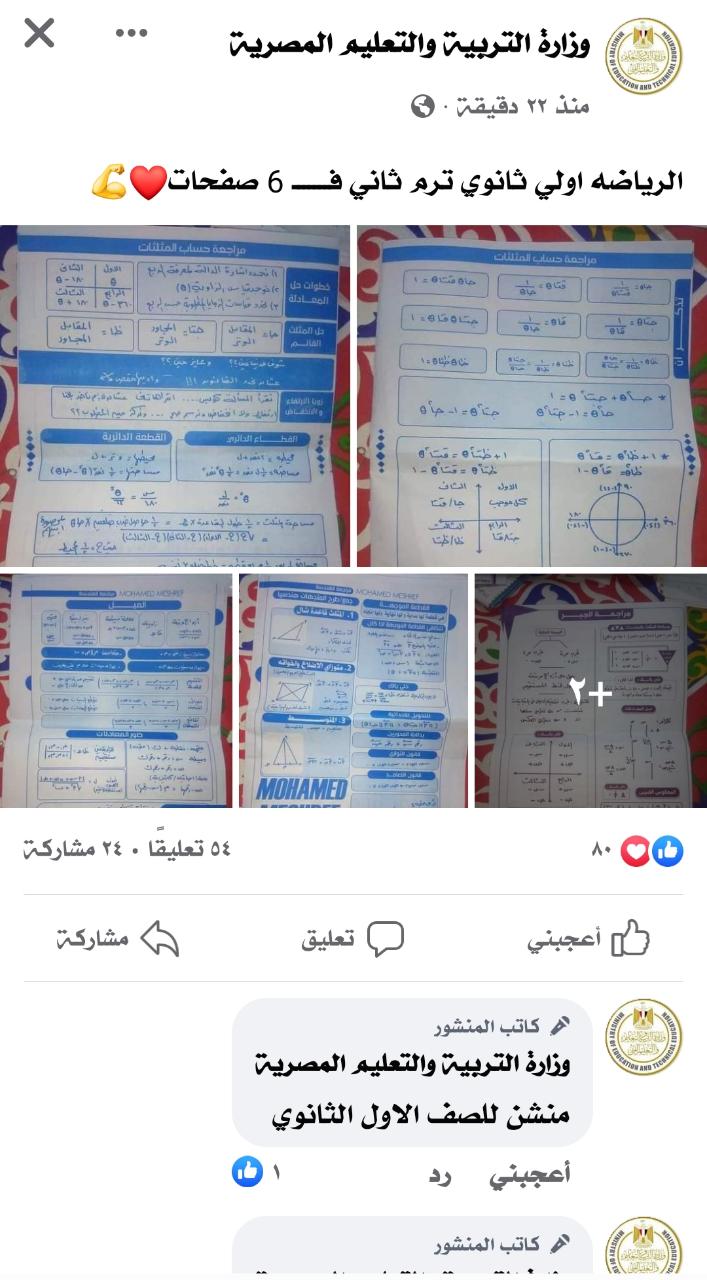Reply to the comment with رد
707x1280 pixels.
(440, 1174)
